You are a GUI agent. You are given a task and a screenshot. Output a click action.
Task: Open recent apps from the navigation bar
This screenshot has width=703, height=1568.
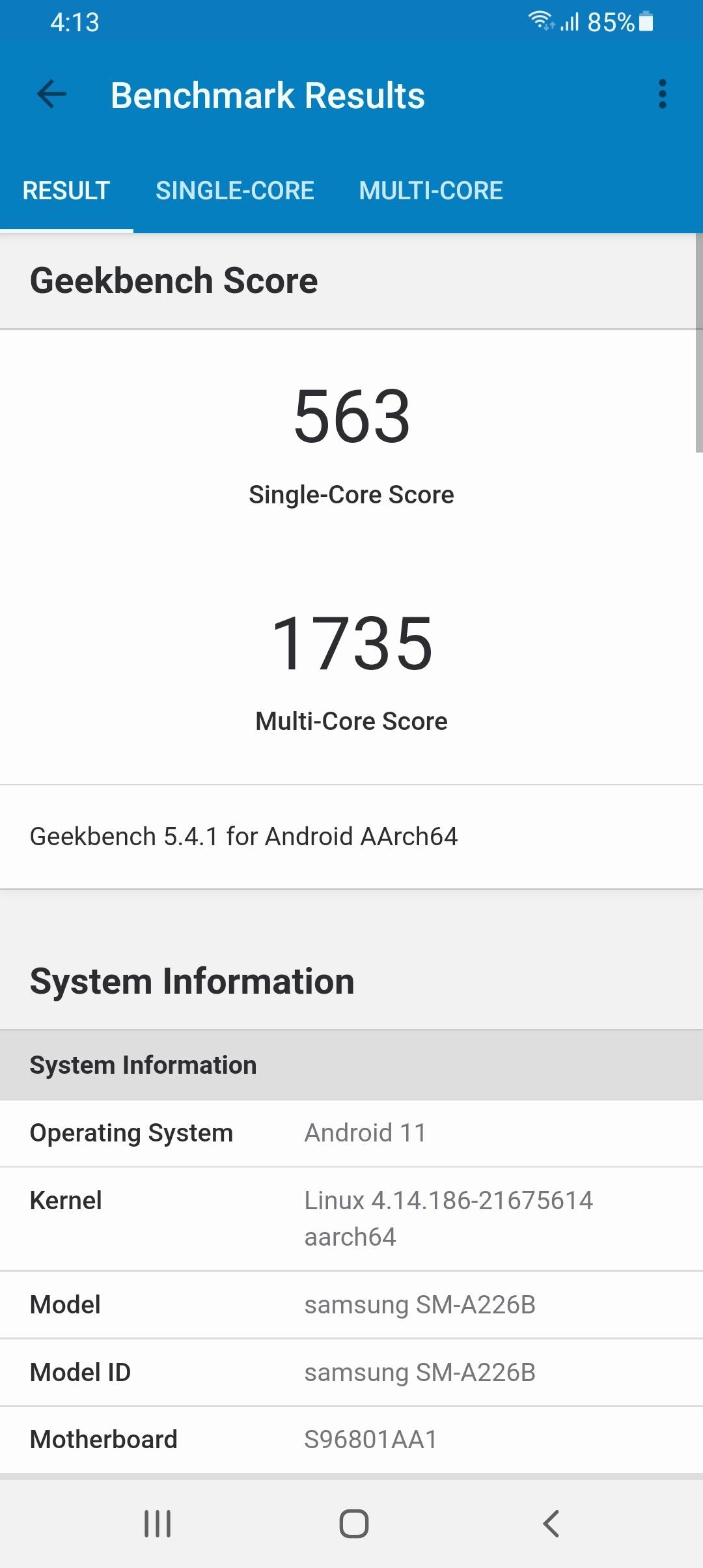[x=158, y=1524]
